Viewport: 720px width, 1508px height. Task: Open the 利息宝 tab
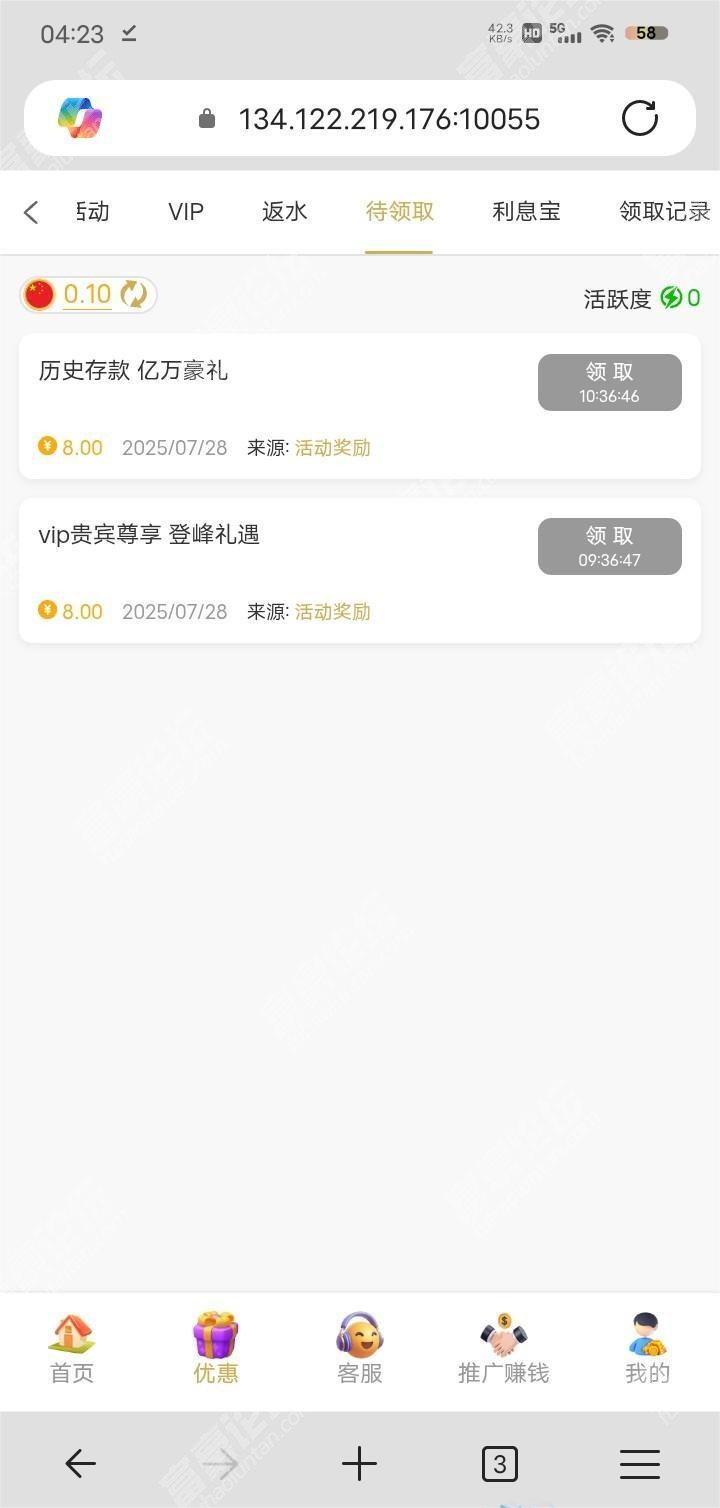[526, 212]
